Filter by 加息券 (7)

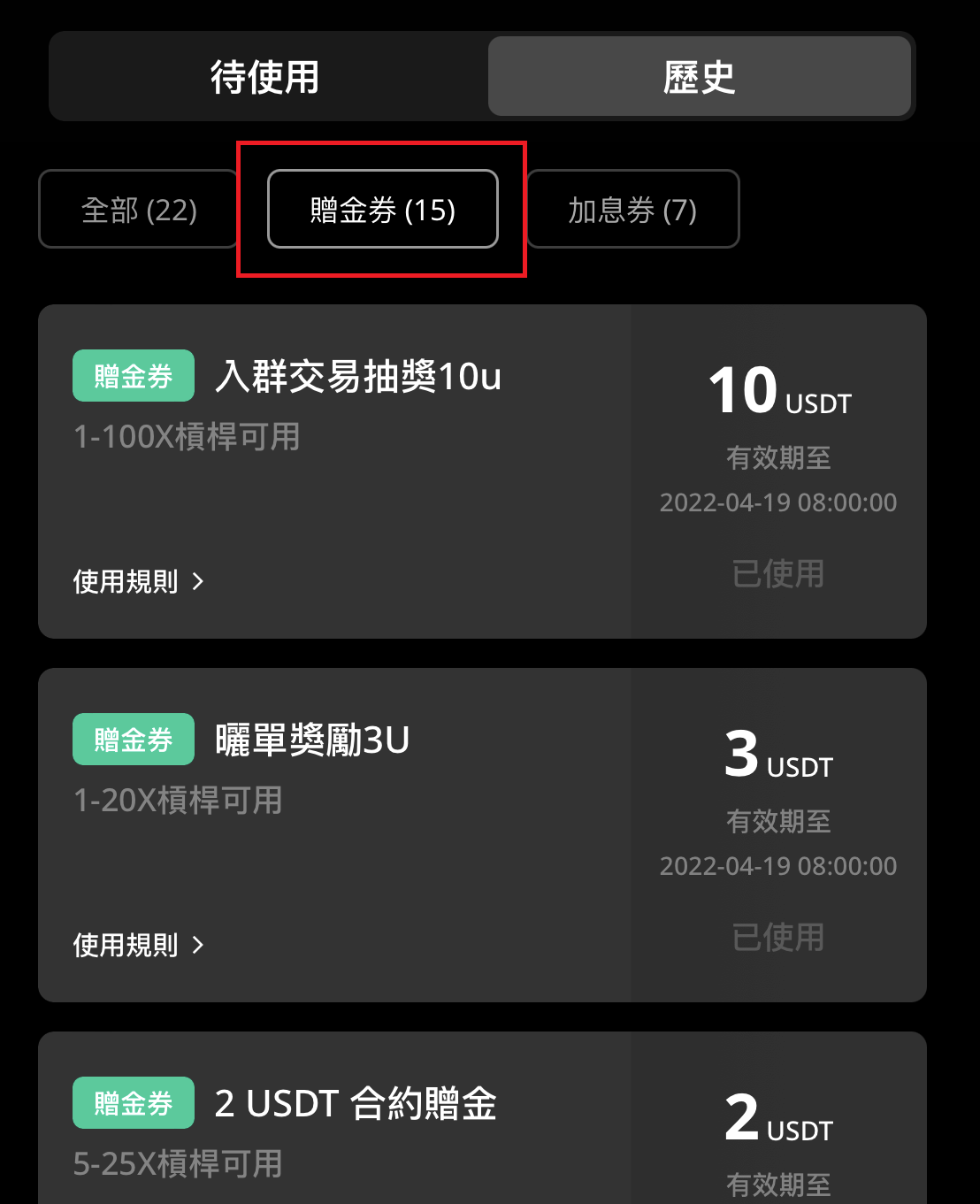(632, 210)
